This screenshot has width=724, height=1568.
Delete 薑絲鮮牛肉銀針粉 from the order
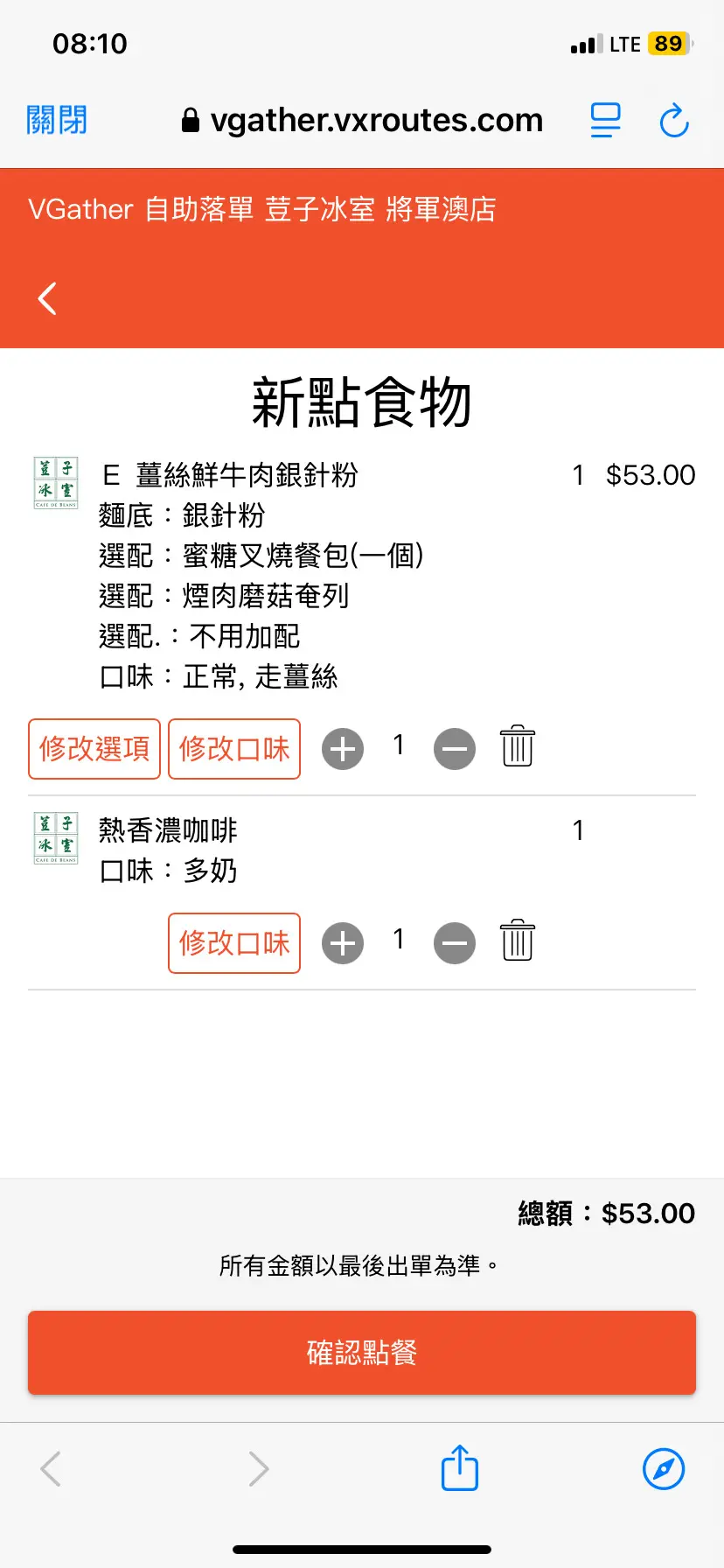(518, 747)
